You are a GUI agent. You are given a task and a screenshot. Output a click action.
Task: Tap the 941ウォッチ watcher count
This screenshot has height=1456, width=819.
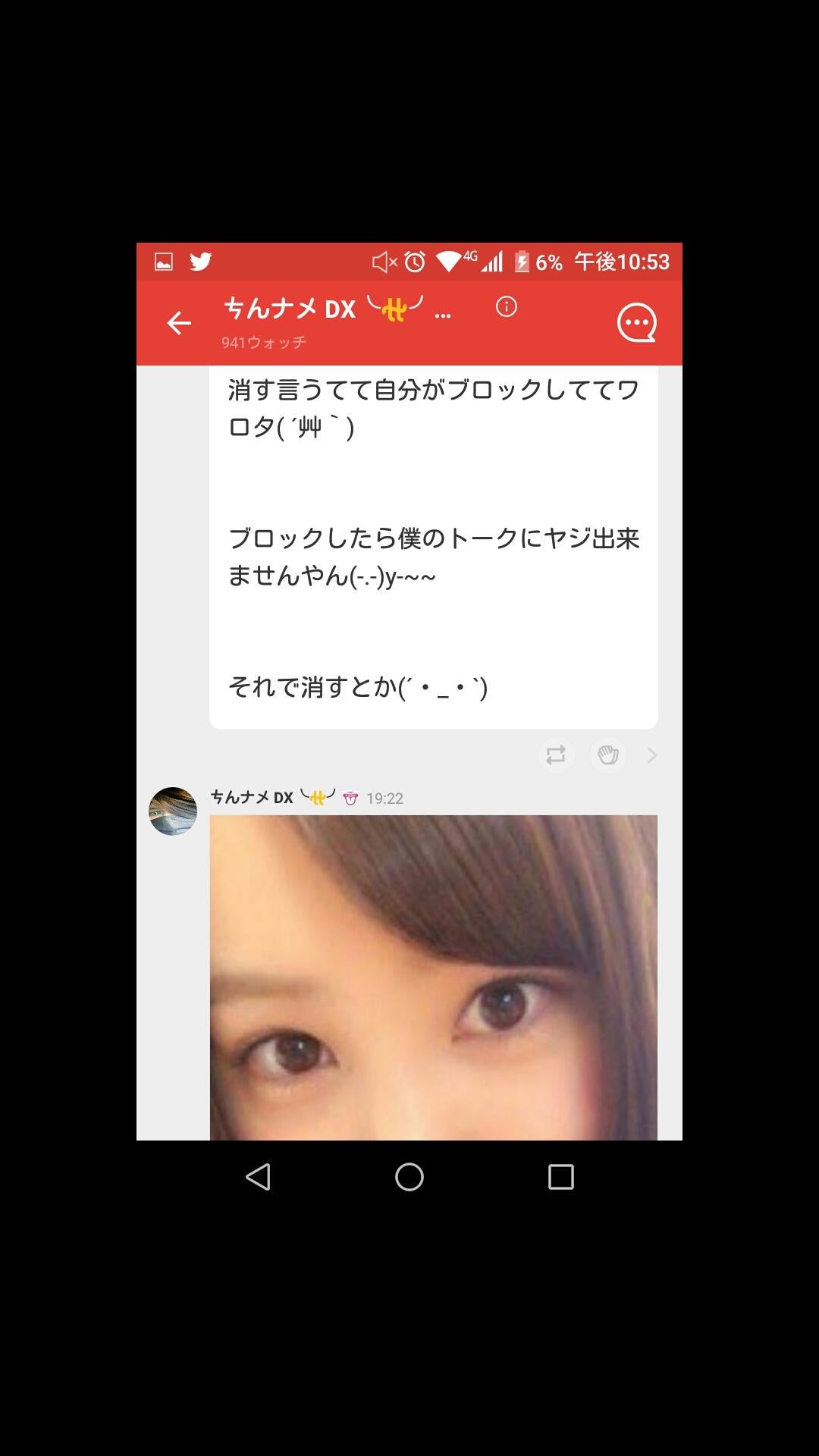tap(262, 343)
